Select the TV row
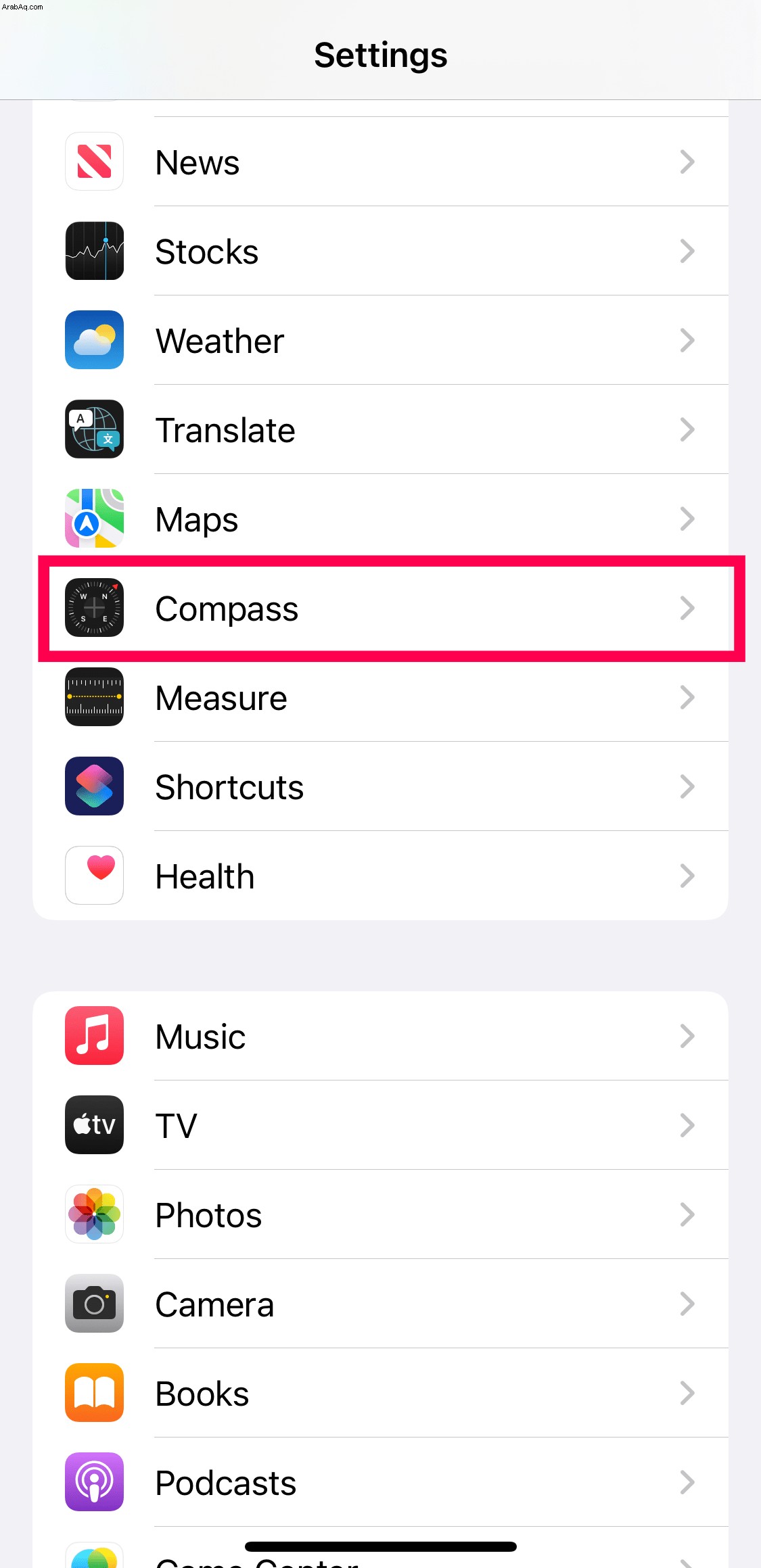The height and width of the screenshot is (1568, 761). click(x=380, y=1125)
